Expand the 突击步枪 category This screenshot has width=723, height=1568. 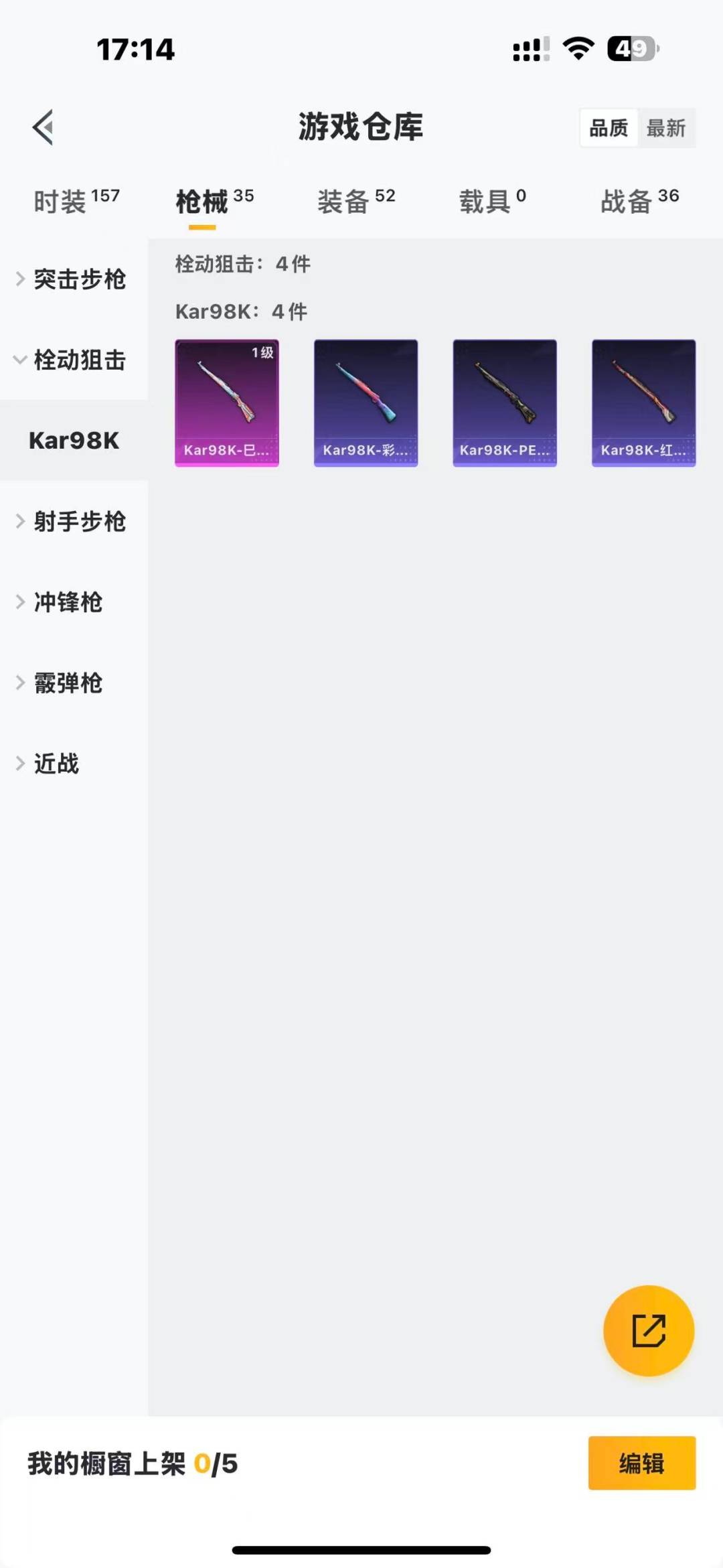74,279
